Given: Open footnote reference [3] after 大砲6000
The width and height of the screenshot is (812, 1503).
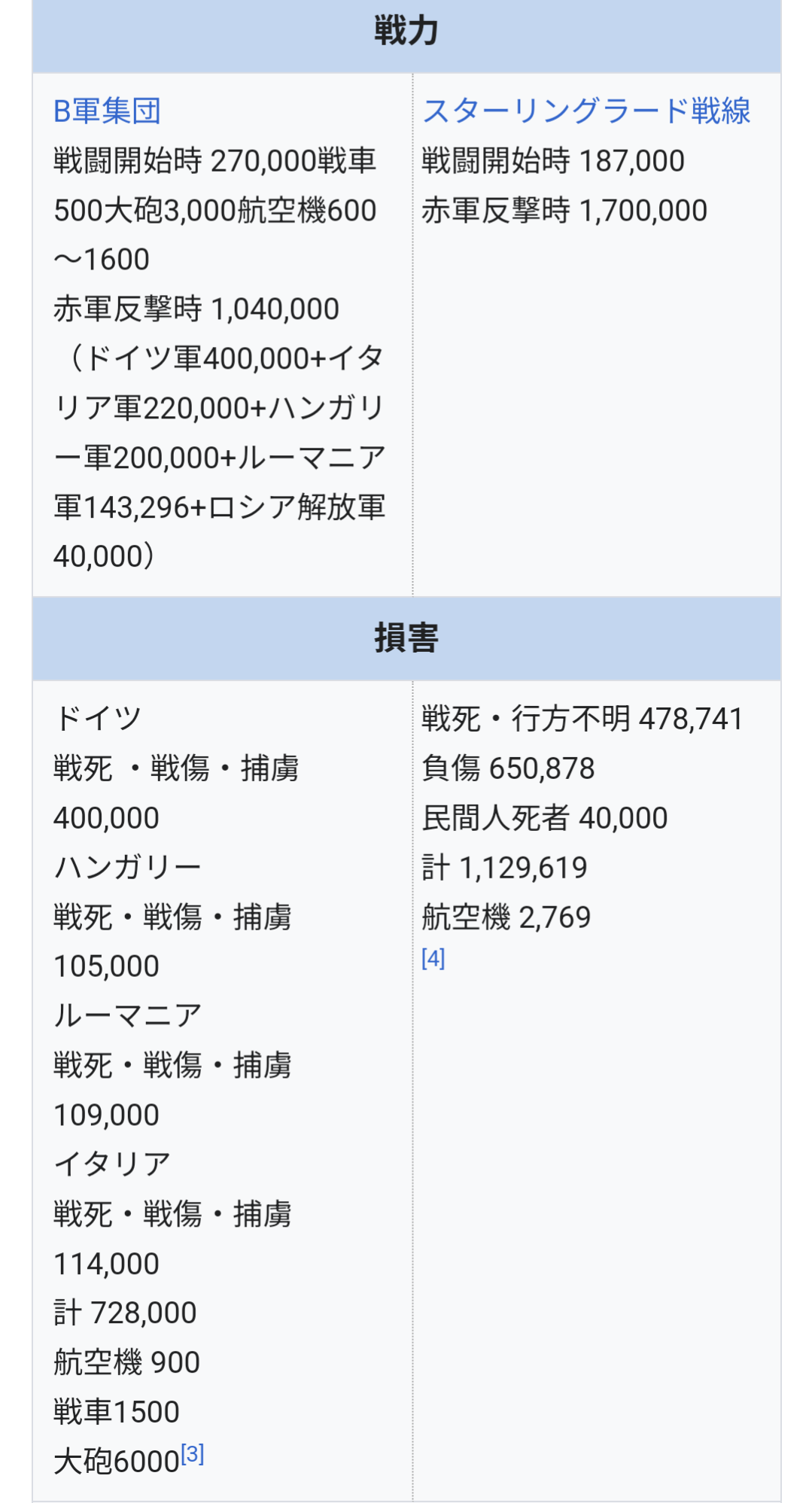Looking at the screenshot, I should 193,1454.
